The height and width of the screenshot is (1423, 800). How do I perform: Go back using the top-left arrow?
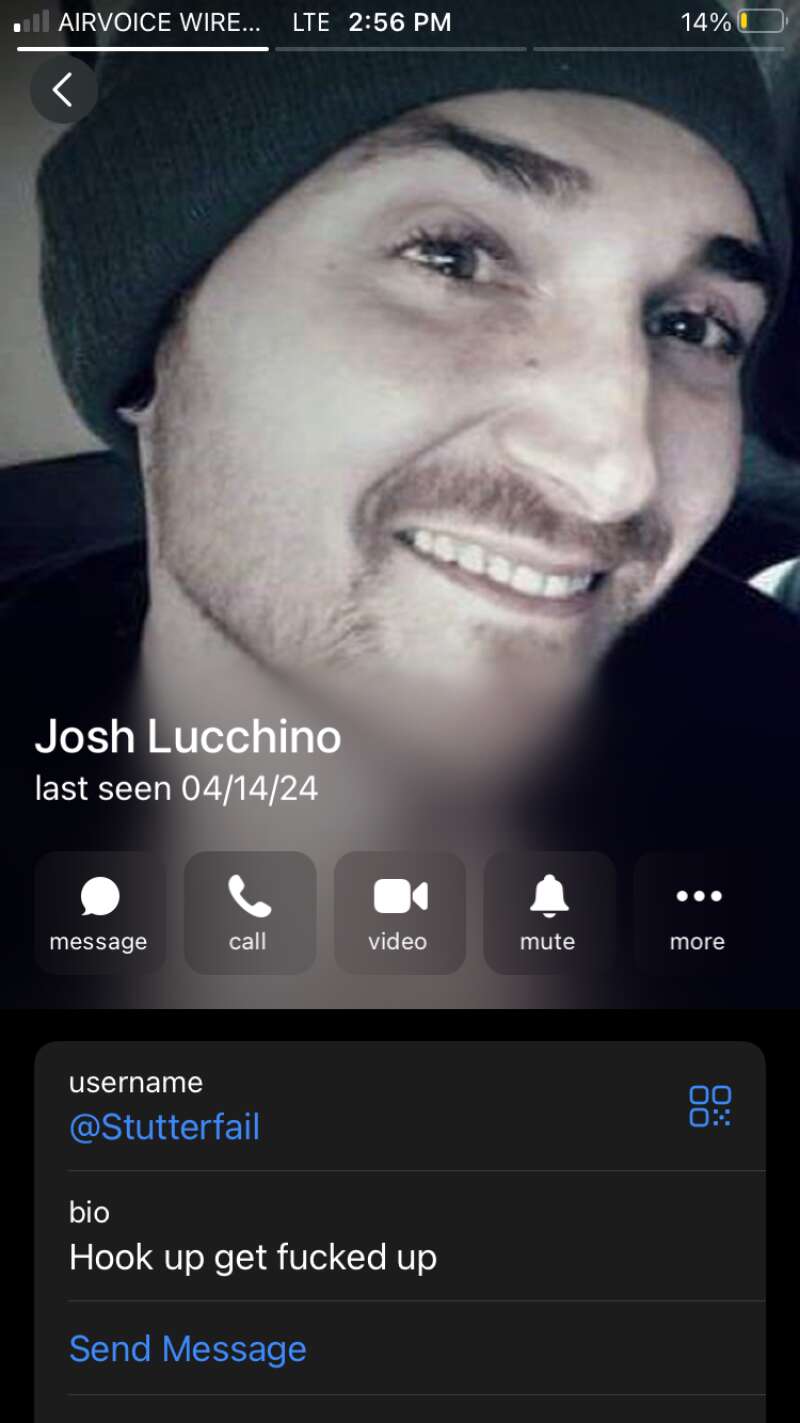point(63,90)
